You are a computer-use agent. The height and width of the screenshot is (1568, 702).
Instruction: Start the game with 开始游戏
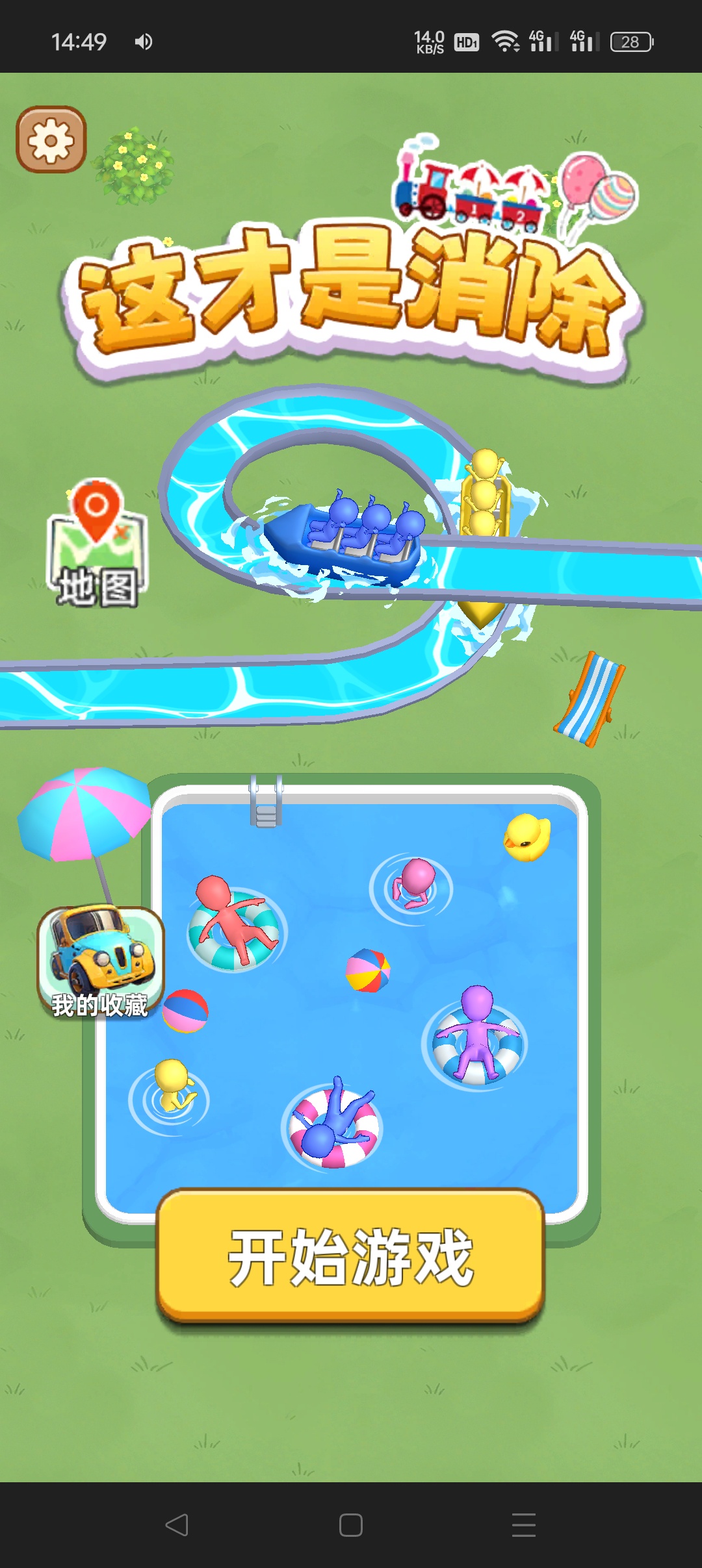click(350, 1257)
